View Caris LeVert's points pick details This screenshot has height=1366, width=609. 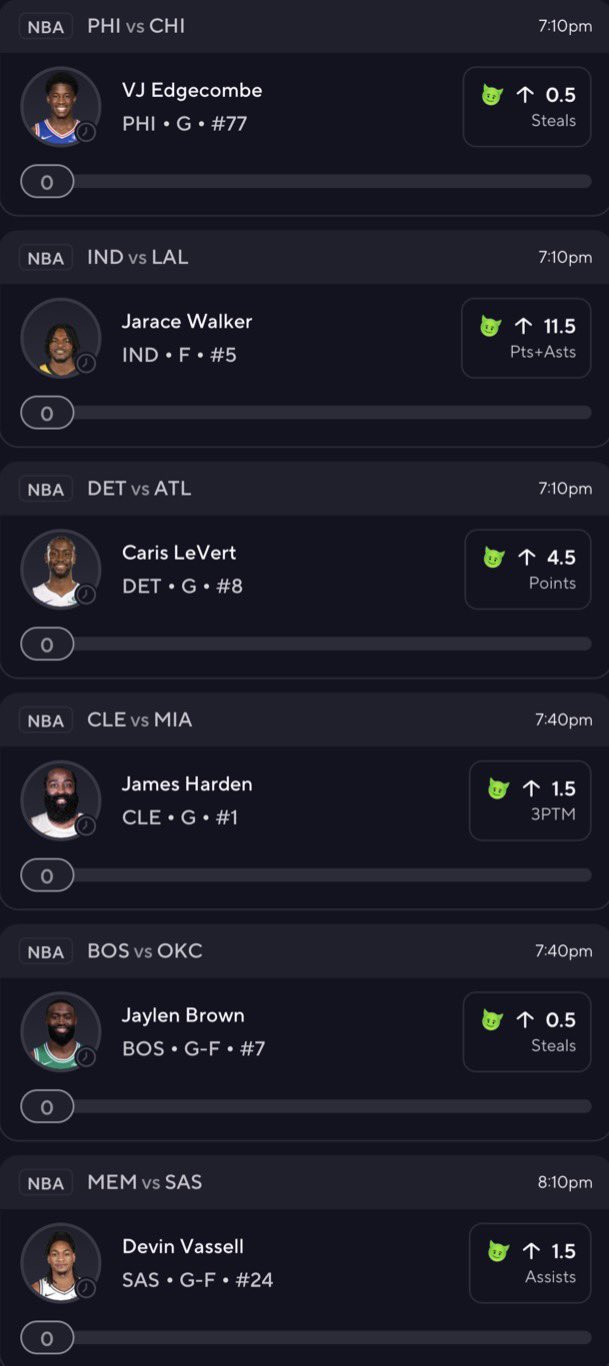tap(527, 569)
